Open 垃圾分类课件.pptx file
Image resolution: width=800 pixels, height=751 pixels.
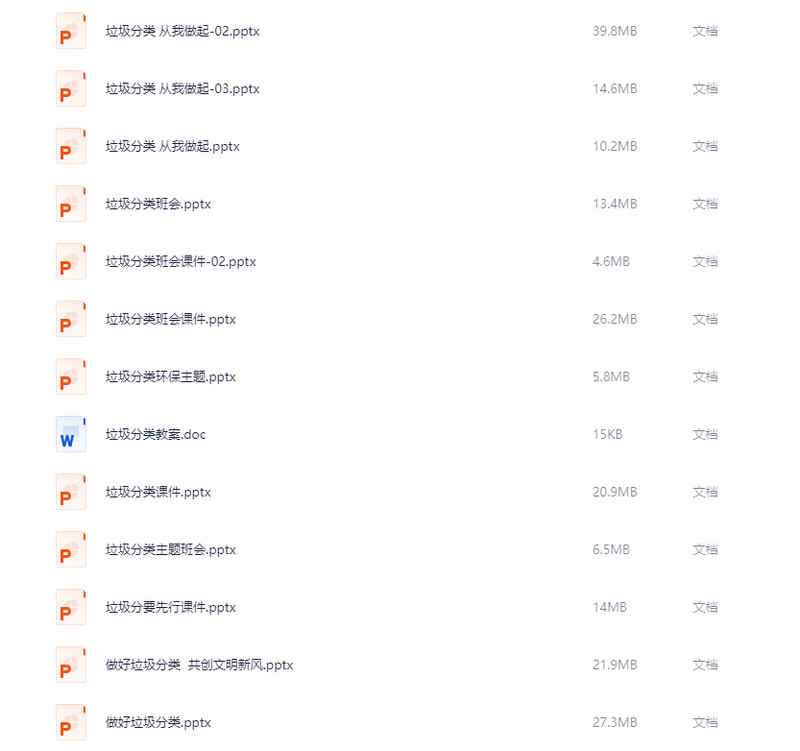pyautogui.click(x=158, y=492)
